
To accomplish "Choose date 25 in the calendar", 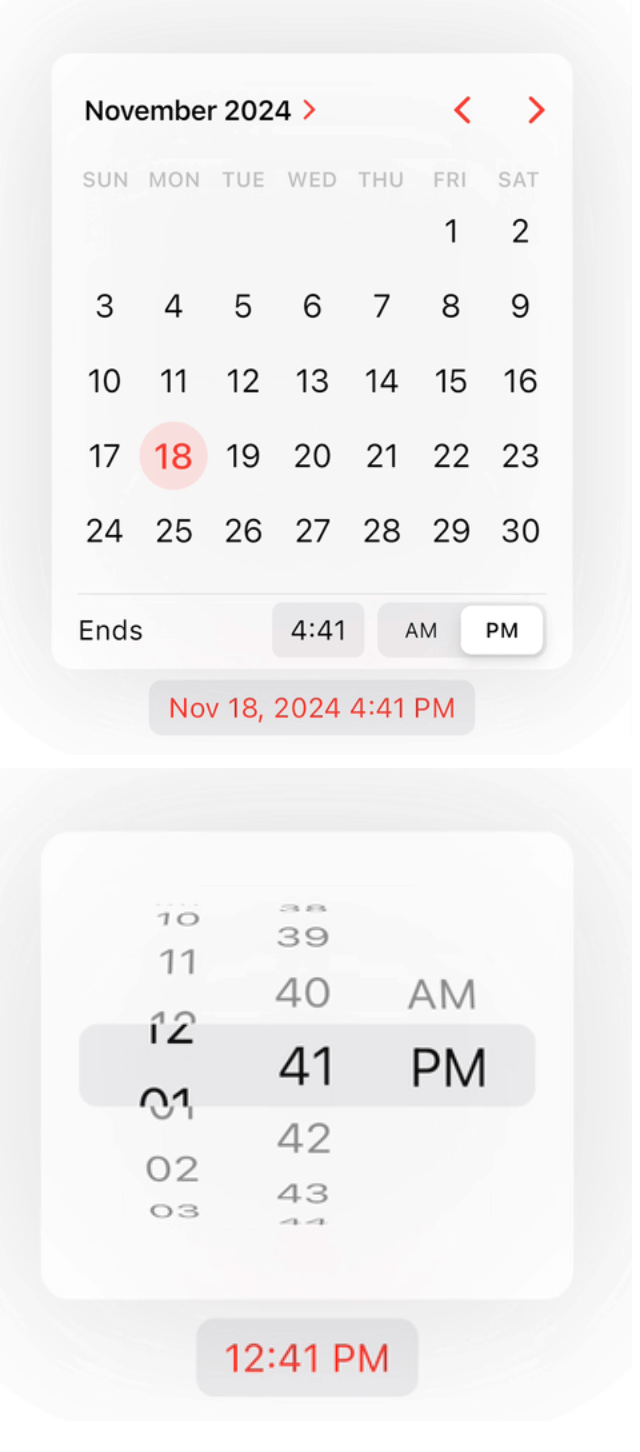I will (x=174, y=531).
